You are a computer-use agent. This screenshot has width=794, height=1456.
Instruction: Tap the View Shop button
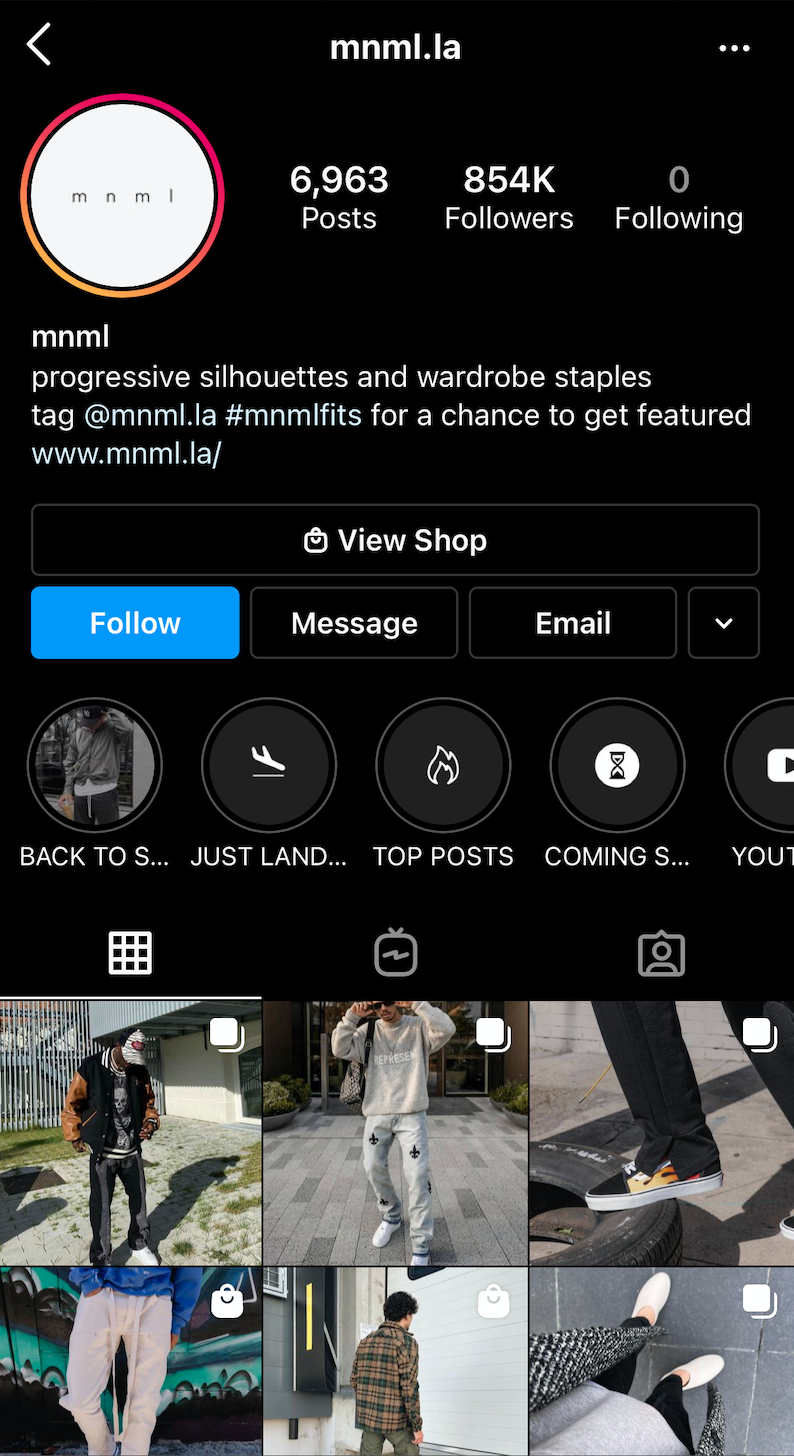pyautogui.click(x=395, y=540)
